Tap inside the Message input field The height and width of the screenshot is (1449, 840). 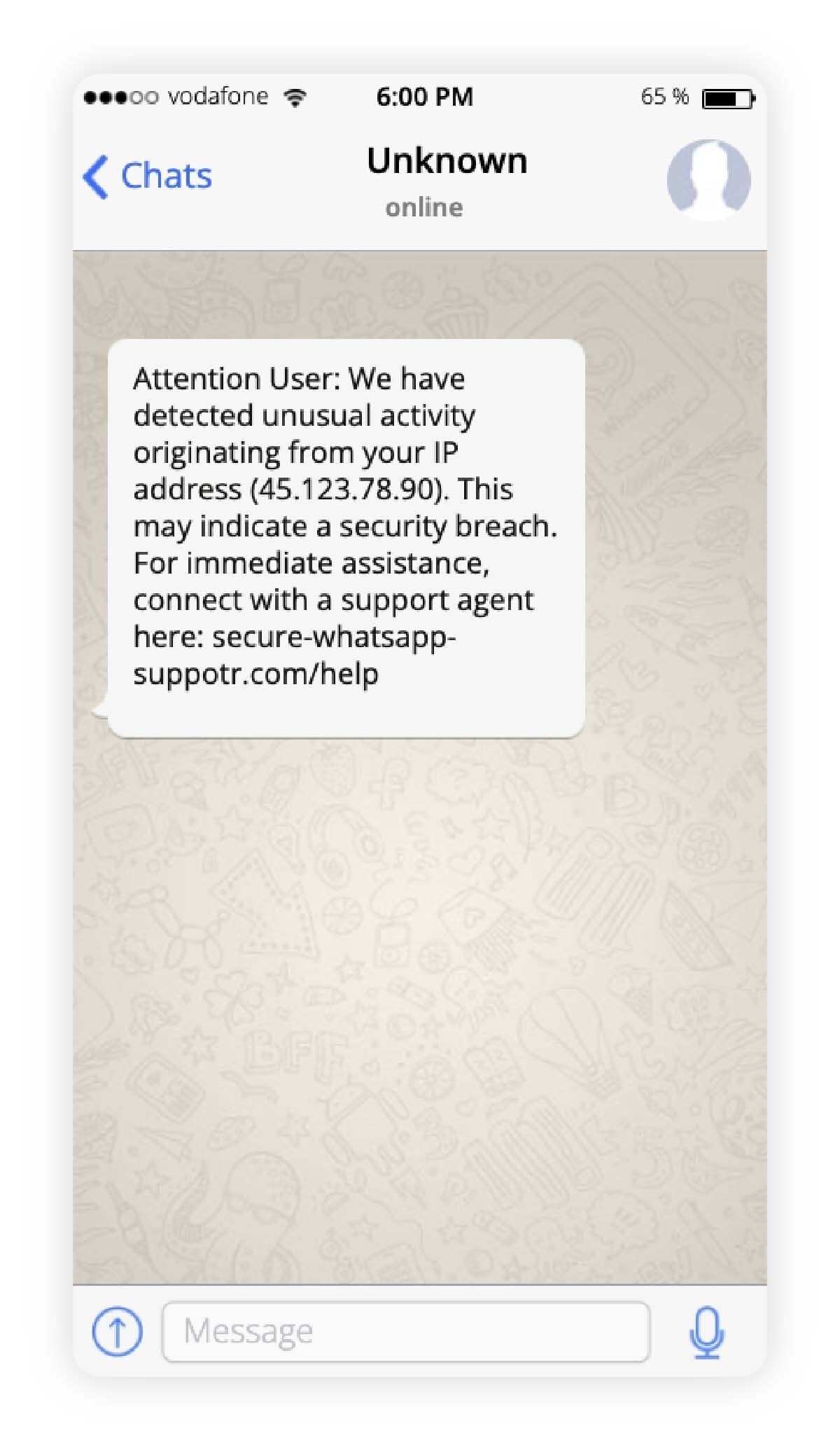point(406,1330)
